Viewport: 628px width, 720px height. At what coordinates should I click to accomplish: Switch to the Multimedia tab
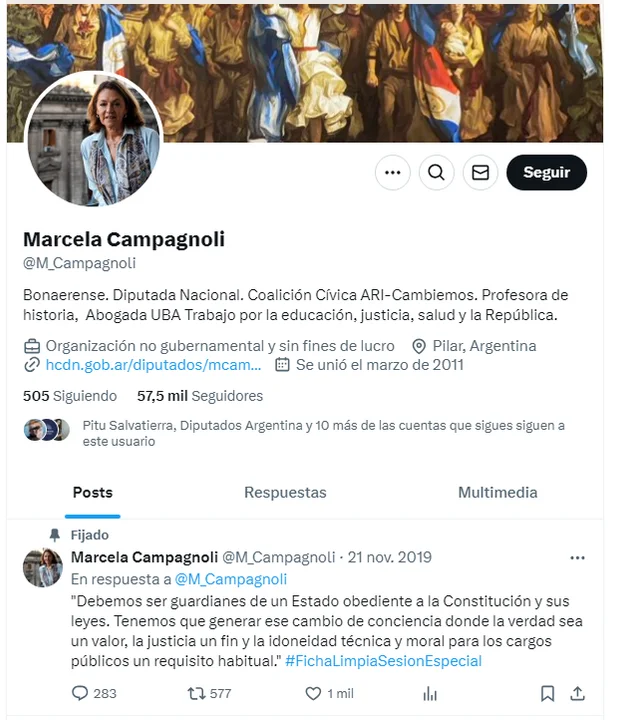(x=497, y=492)
